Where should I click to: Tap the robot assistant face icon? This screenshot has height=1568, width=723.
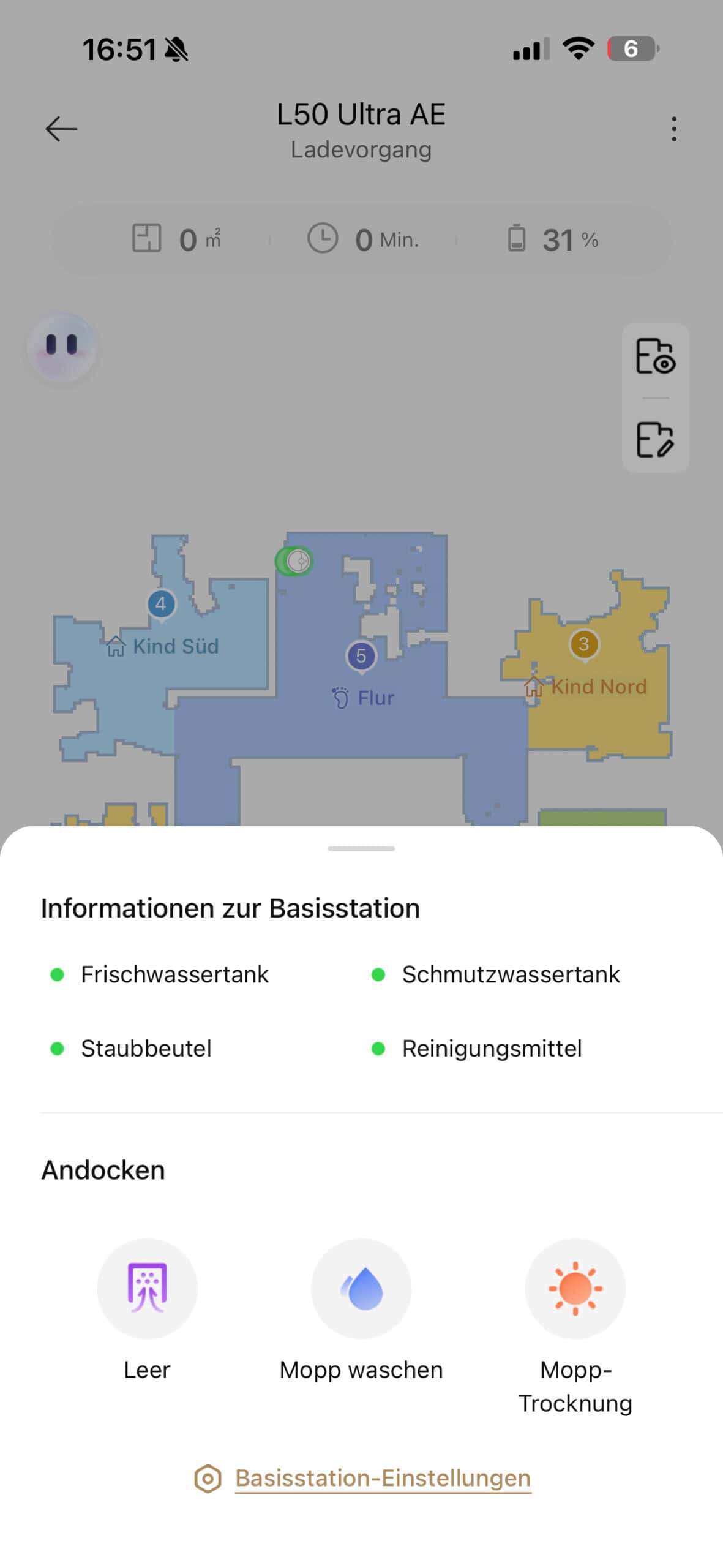pos(62,346)
